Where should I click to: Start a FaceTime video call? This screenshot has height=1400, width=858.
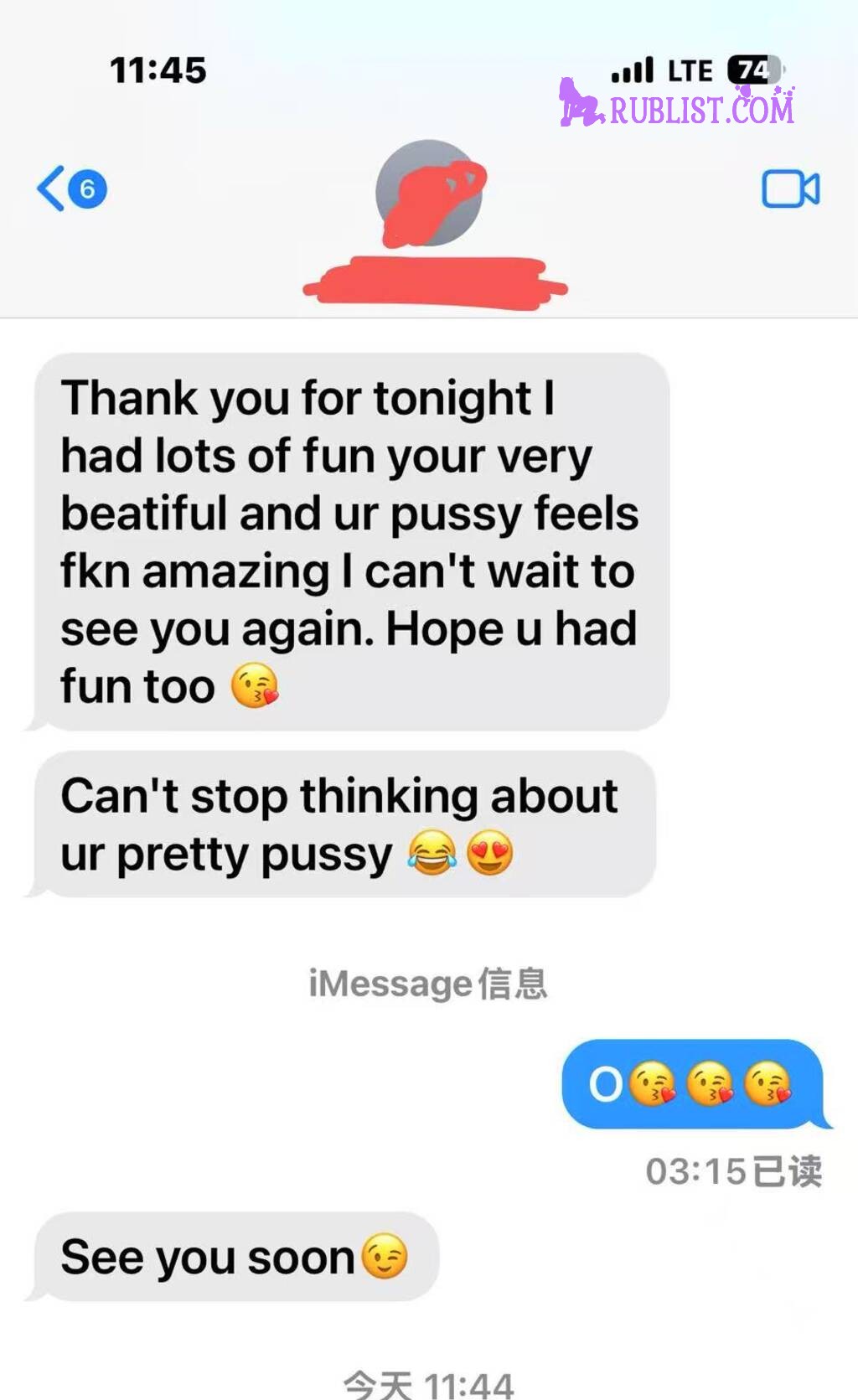point(789,189)
